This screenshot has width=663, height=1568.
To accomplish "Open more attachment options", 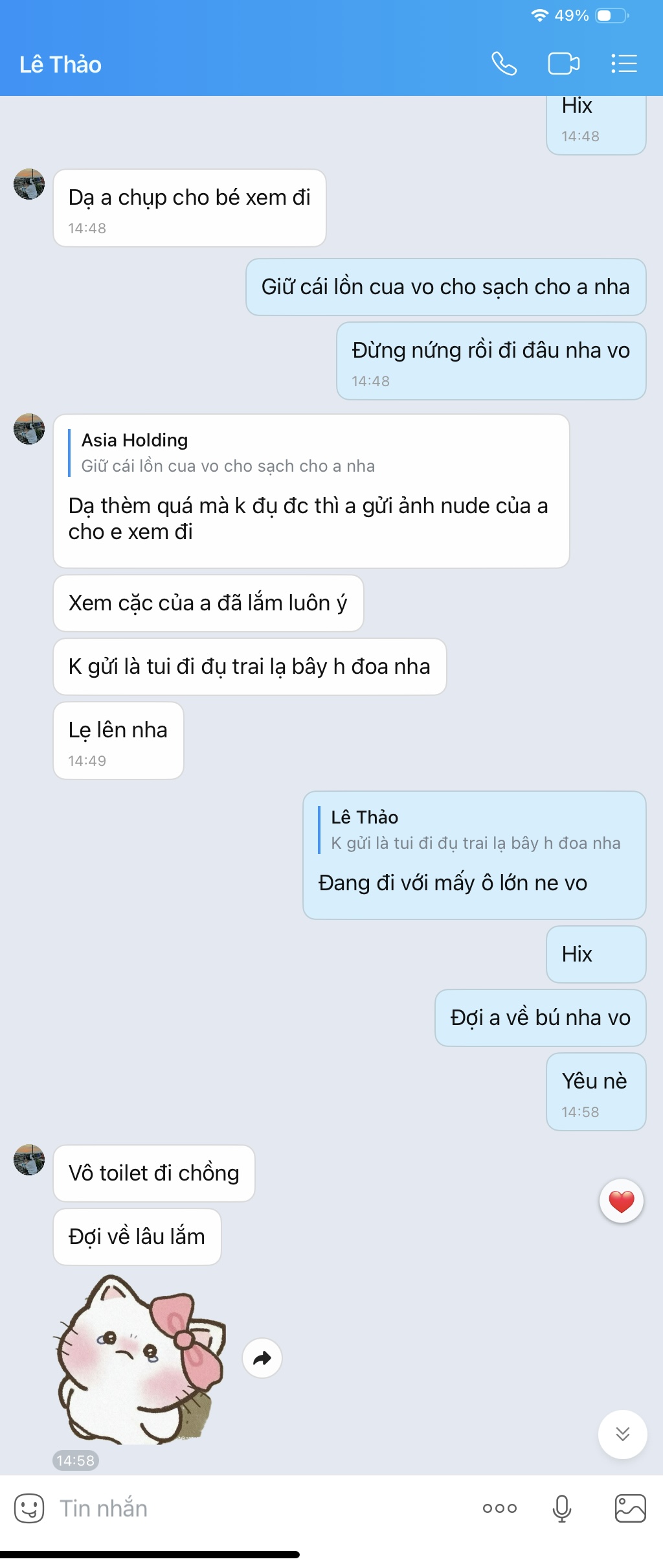I will [499, 1508].
